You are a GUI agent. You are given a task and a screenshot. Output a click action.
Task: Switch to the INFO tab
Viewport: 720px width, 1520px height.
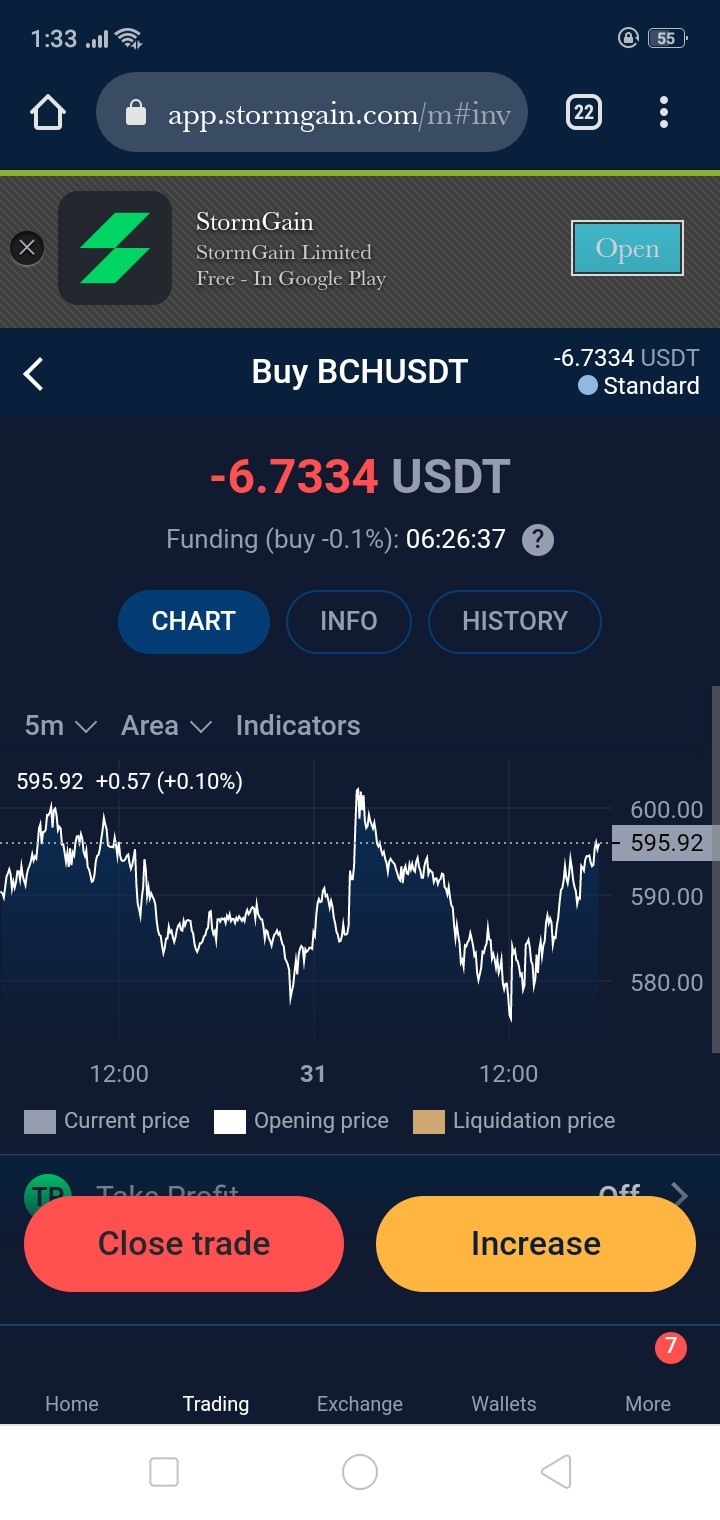349,621
